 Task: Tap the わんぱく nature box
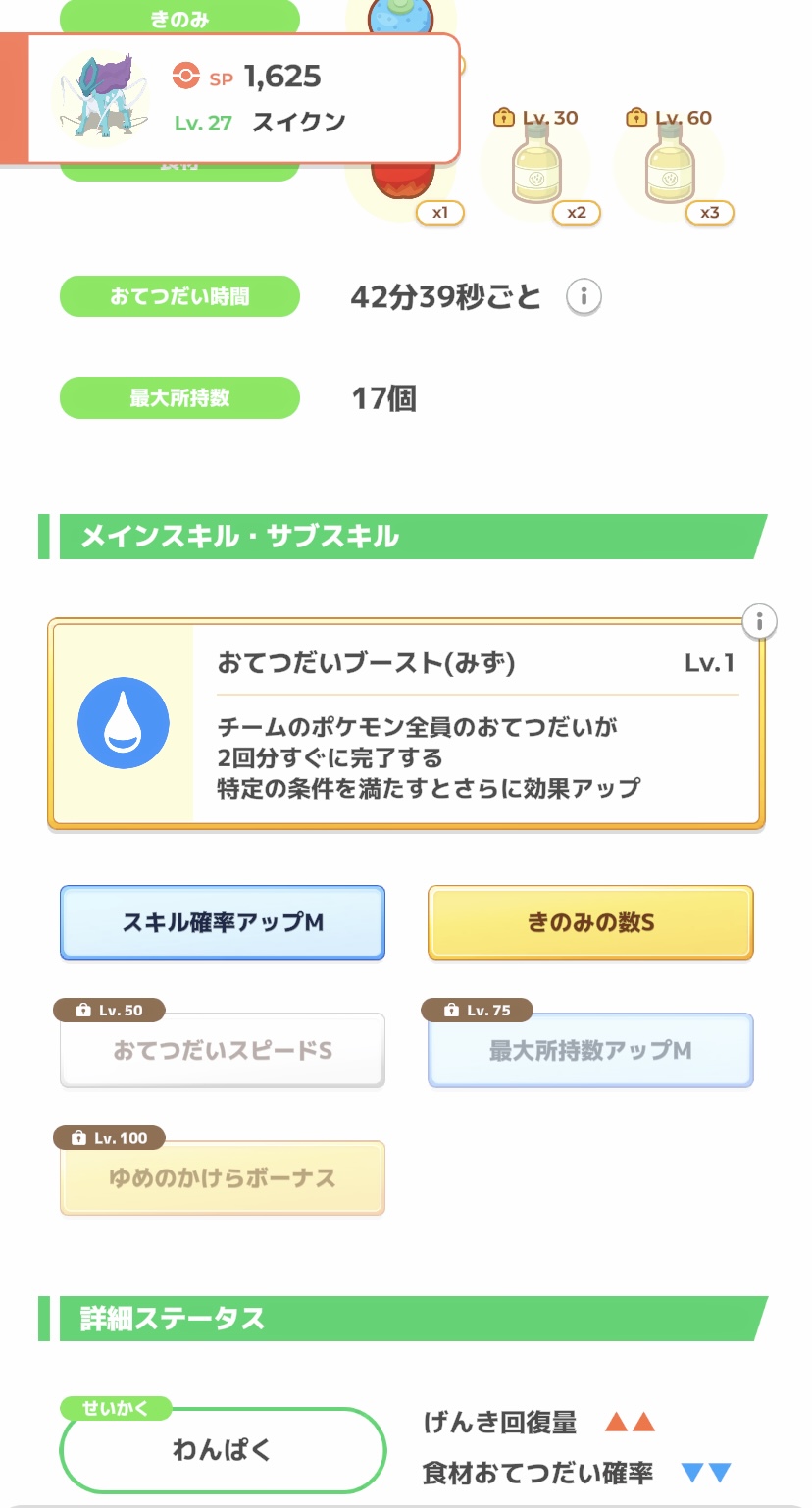tap(223, 1450)
